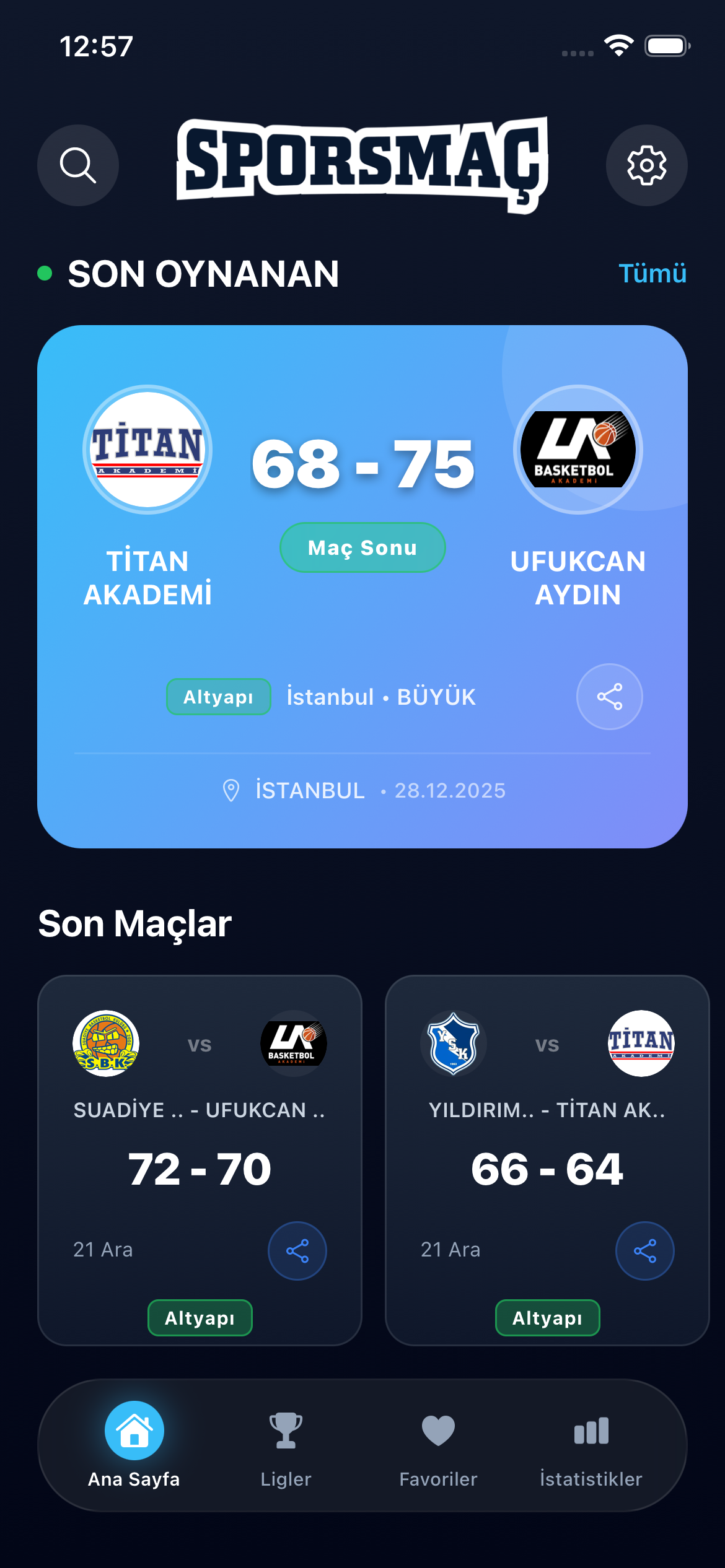This screenshot has width=725, height=1568.
Task: Tap the Altyapı badge on the featured match
Action: tap(218, 696)
